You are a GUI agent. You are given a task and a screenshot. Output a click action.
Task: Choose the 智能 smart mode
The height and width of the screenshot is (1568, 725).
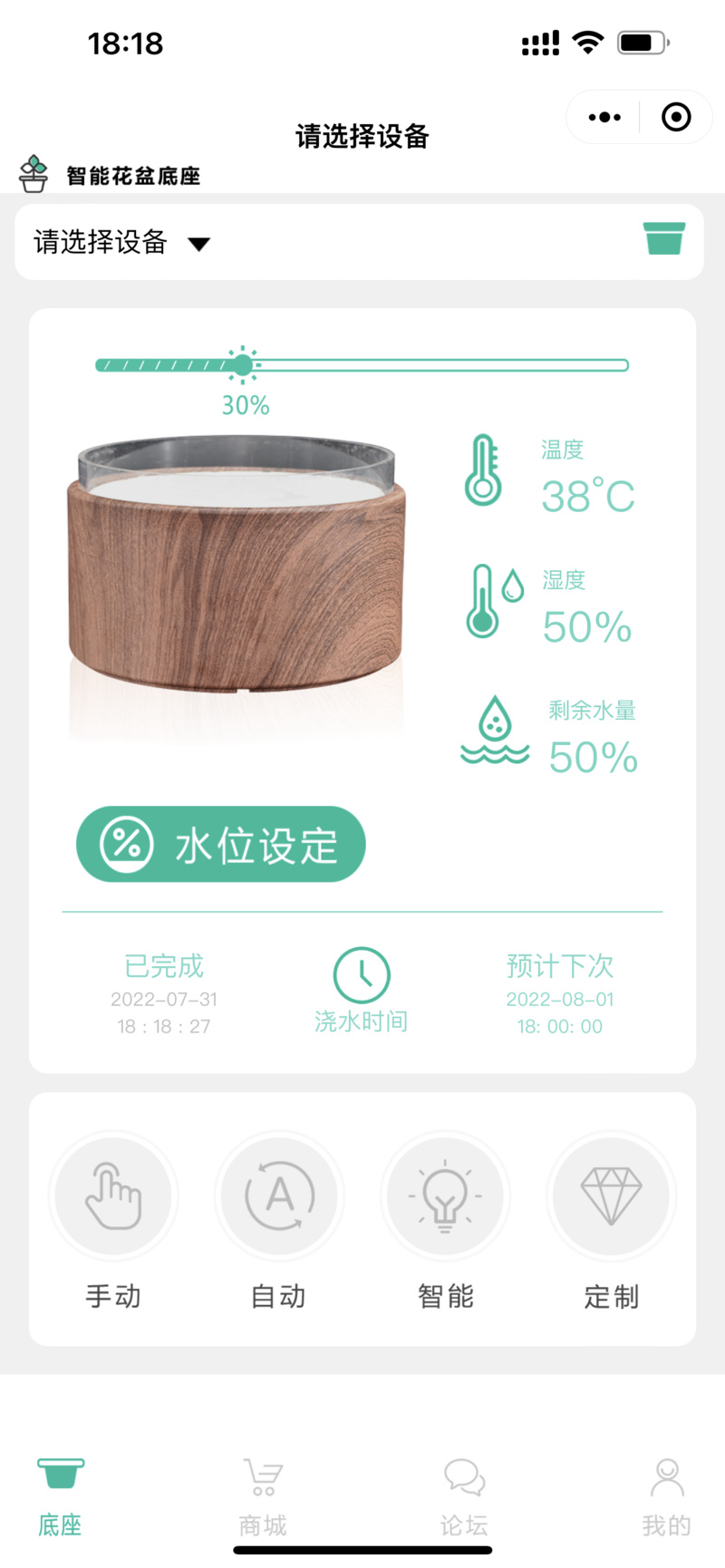click(x=445, y=1196)
